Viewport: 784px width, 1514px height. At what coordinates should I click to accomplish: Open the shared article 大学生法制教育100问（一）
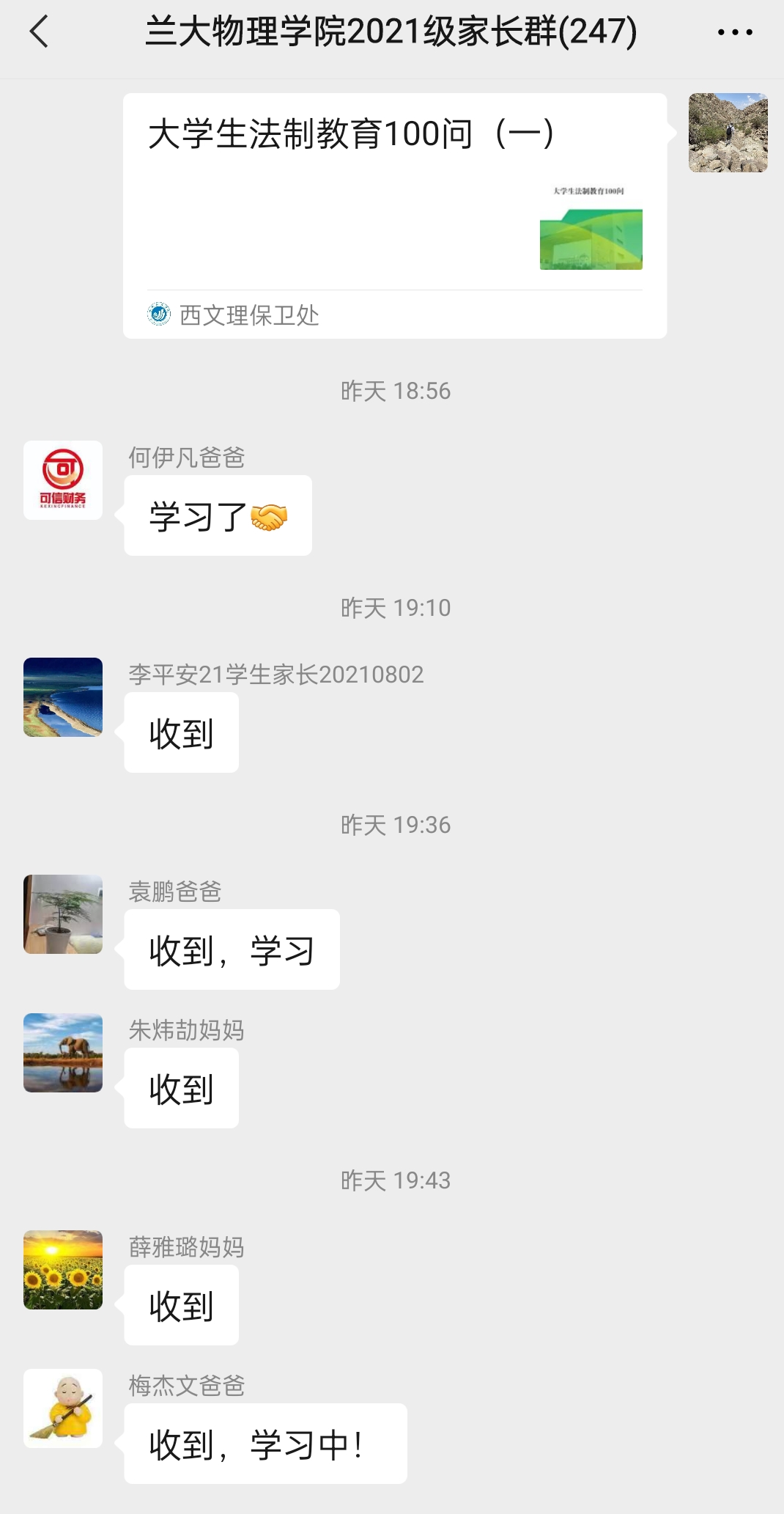click(x=394, y=215)
